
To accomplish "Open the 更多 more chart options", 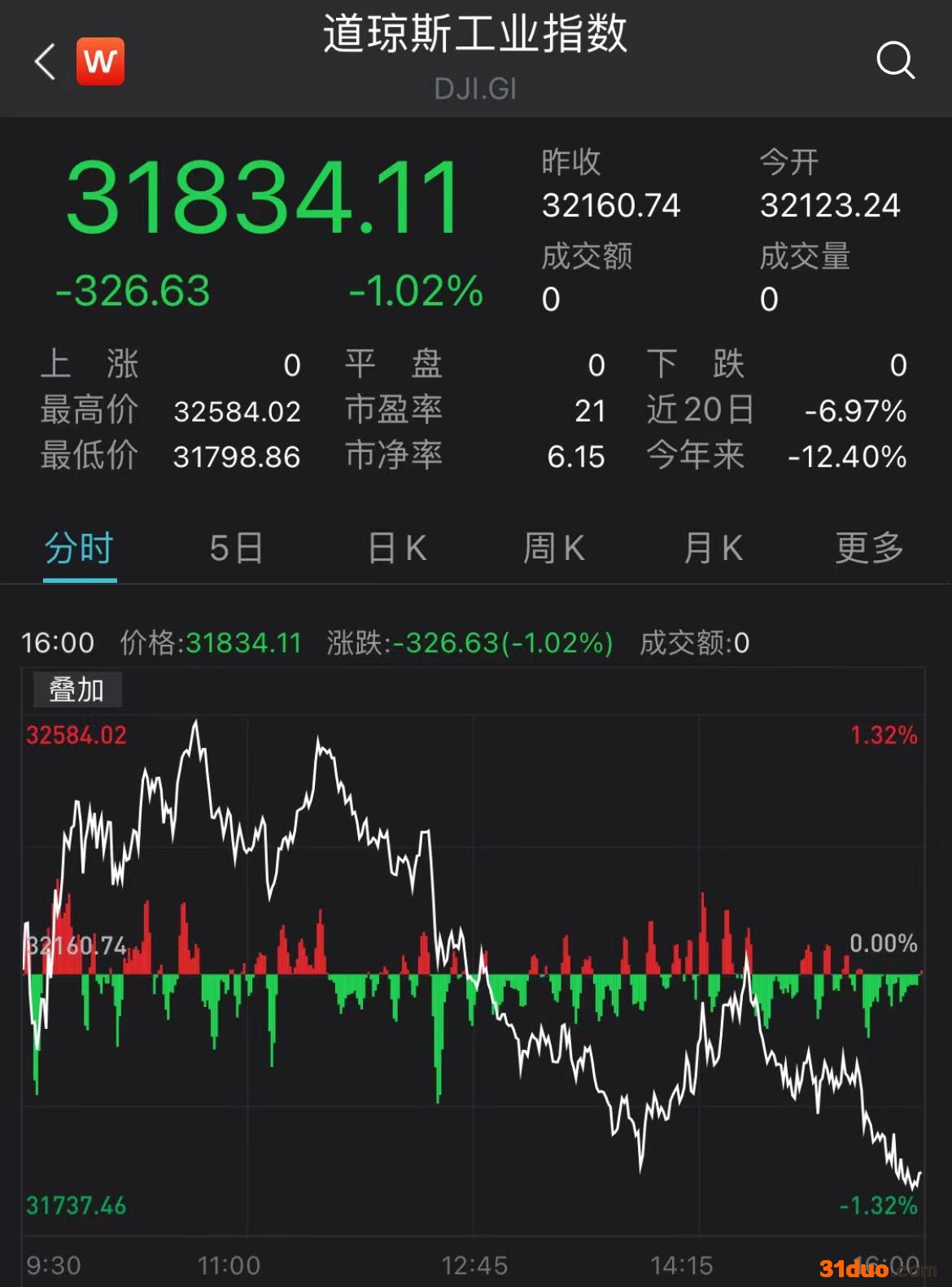I will pos(869,549).
